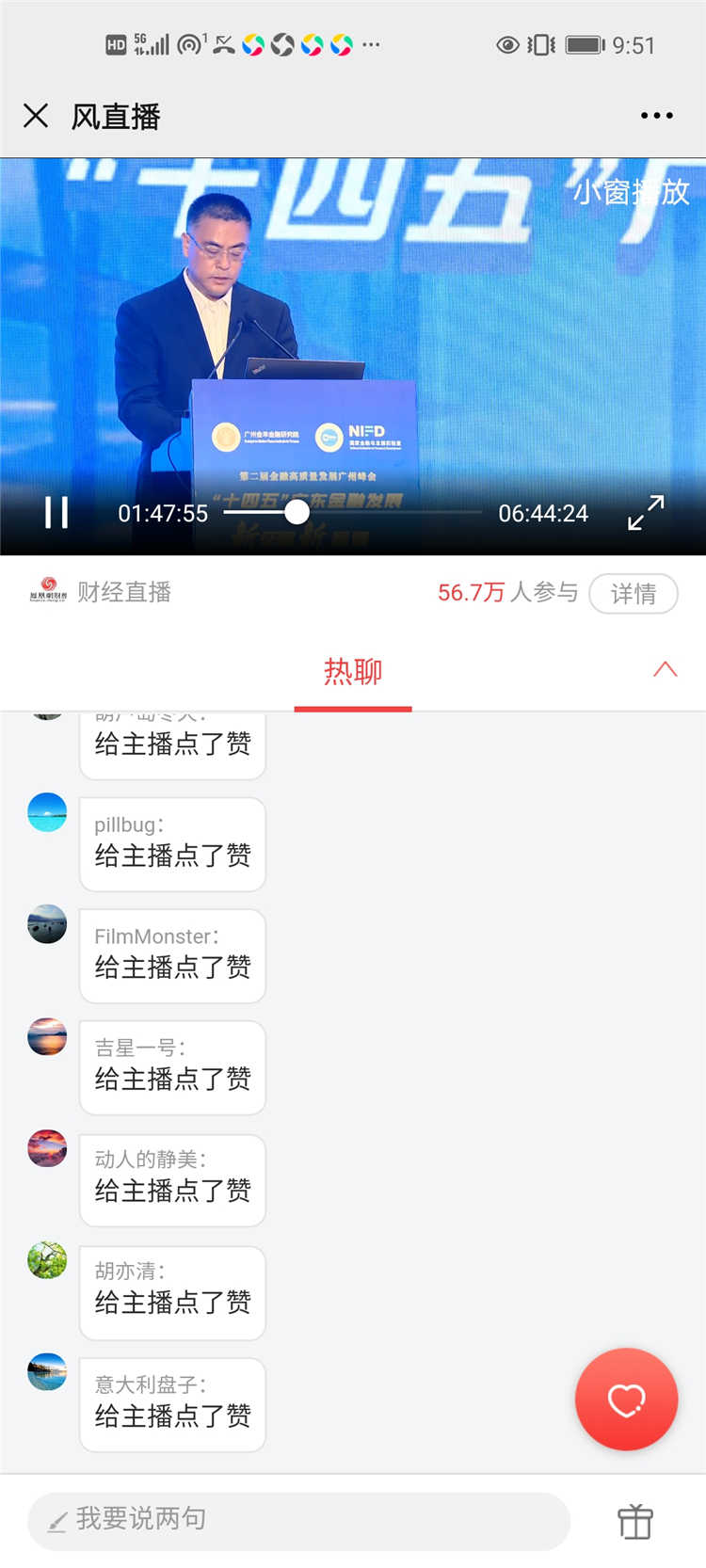This screenshot has height=1568, width=706.
Task: Collapse the chat panel with the up arrow
Action: [x=665, y=670]
